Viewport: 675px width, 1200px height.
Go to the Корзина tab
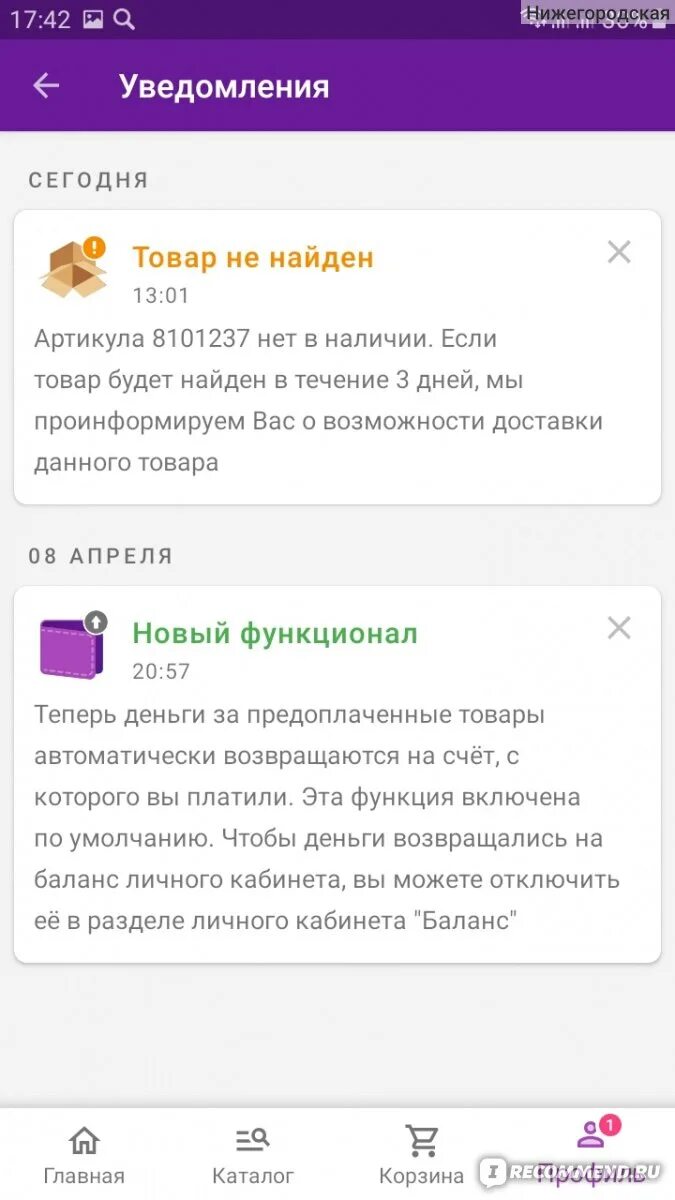click(421, 1154)
